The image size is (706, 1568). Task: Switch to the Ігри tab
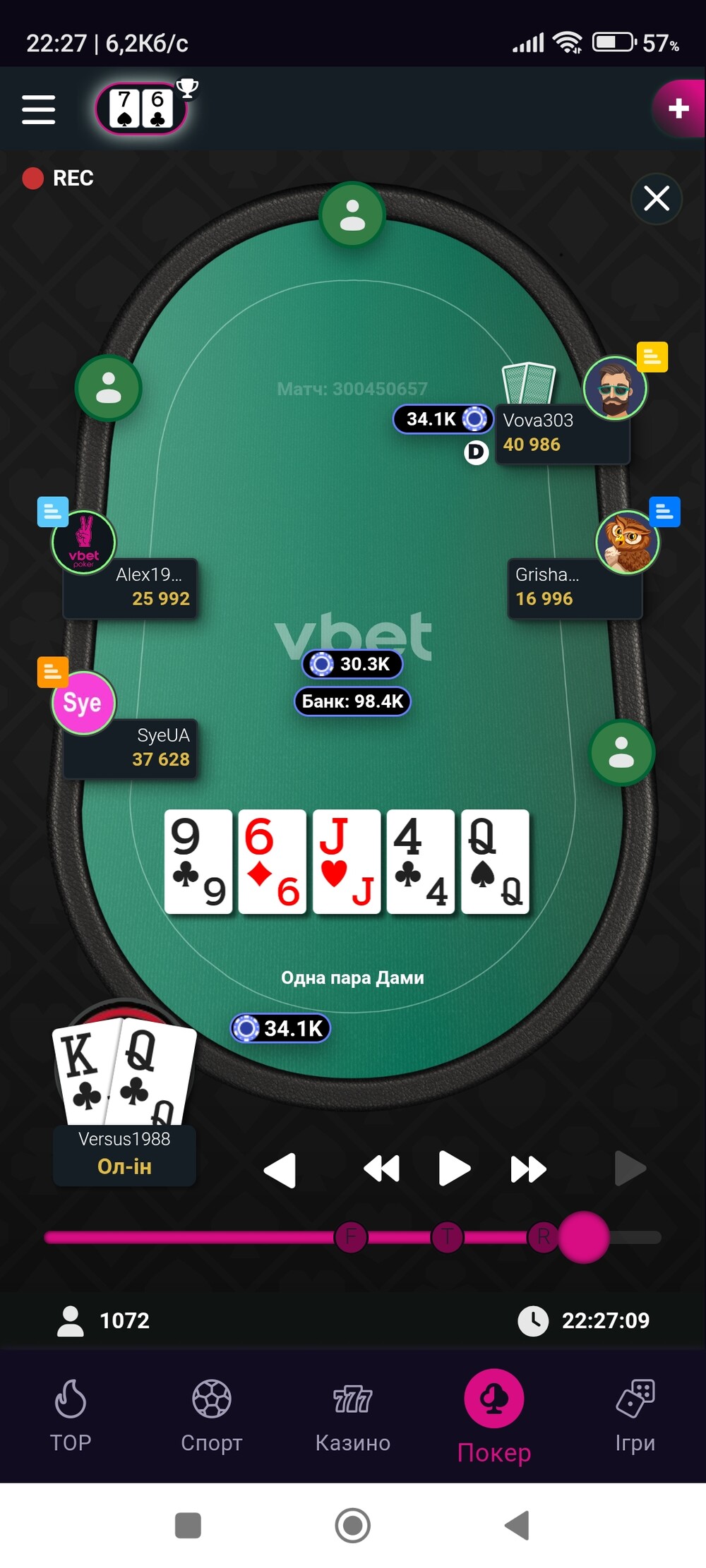click(635, 1416)
